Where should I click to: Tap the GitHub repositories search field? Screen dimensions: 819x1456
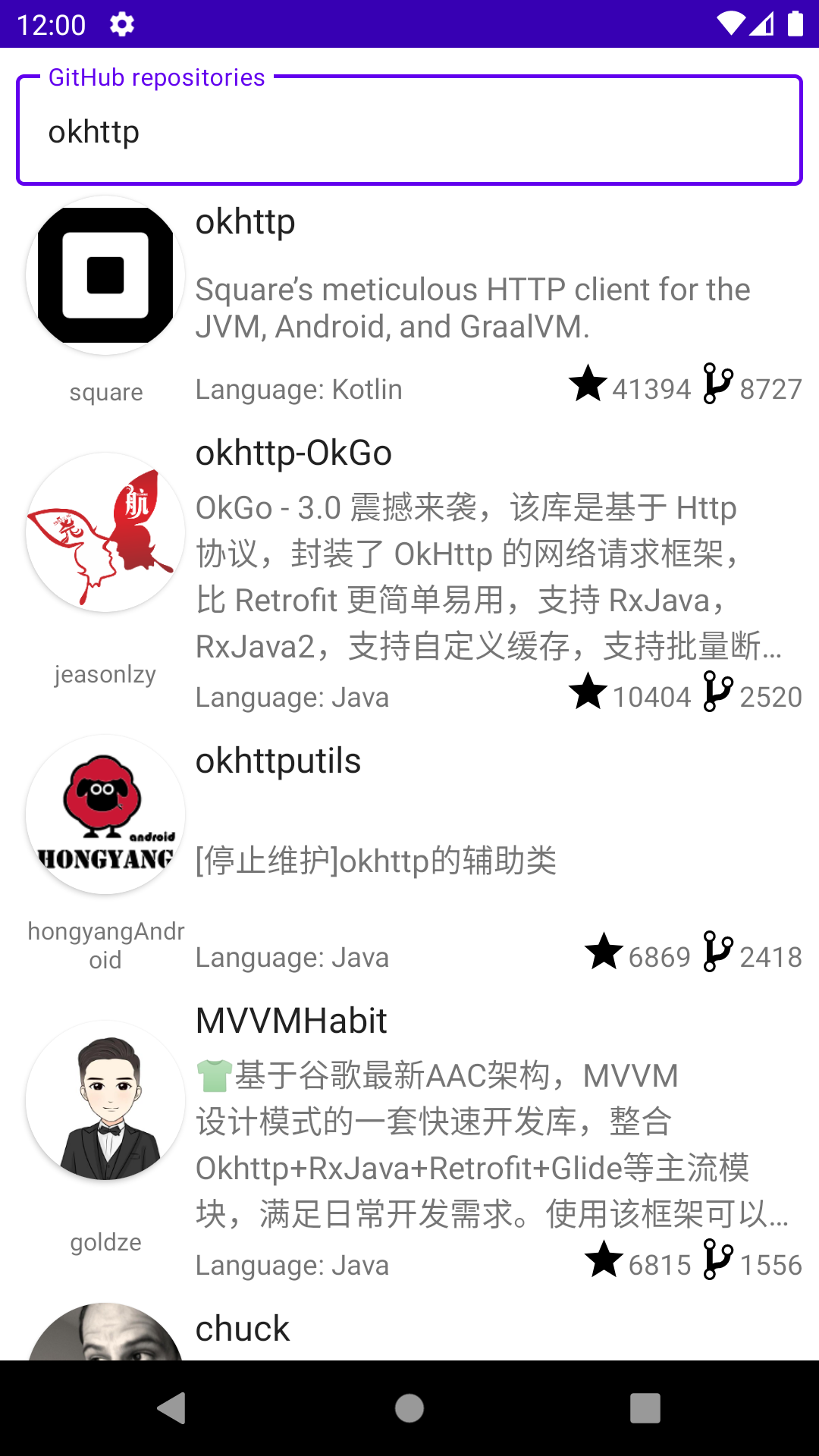tap(409, 130)
